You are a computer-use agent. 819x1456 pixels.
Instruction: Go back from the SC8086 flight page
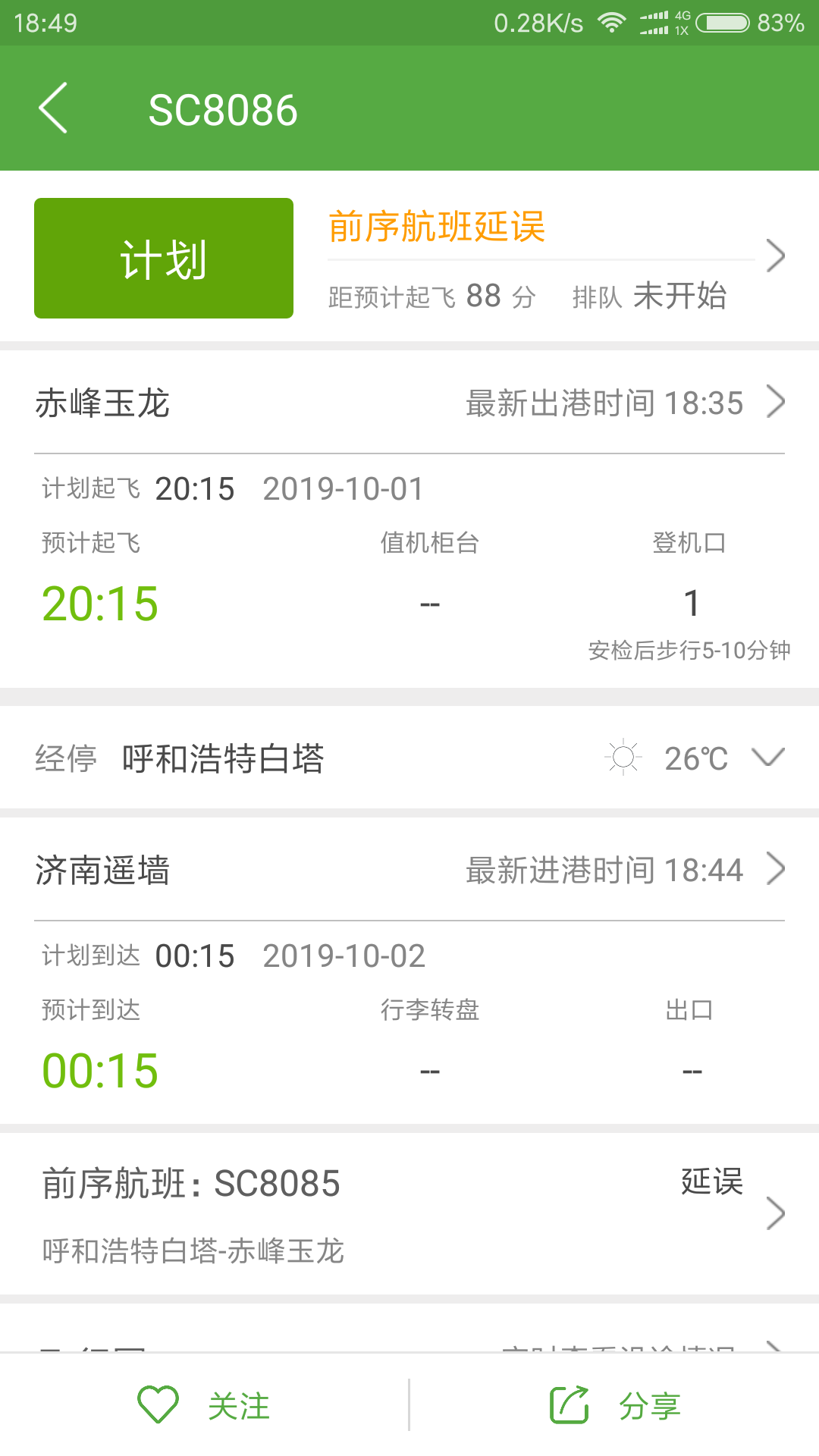click(53, 108)
